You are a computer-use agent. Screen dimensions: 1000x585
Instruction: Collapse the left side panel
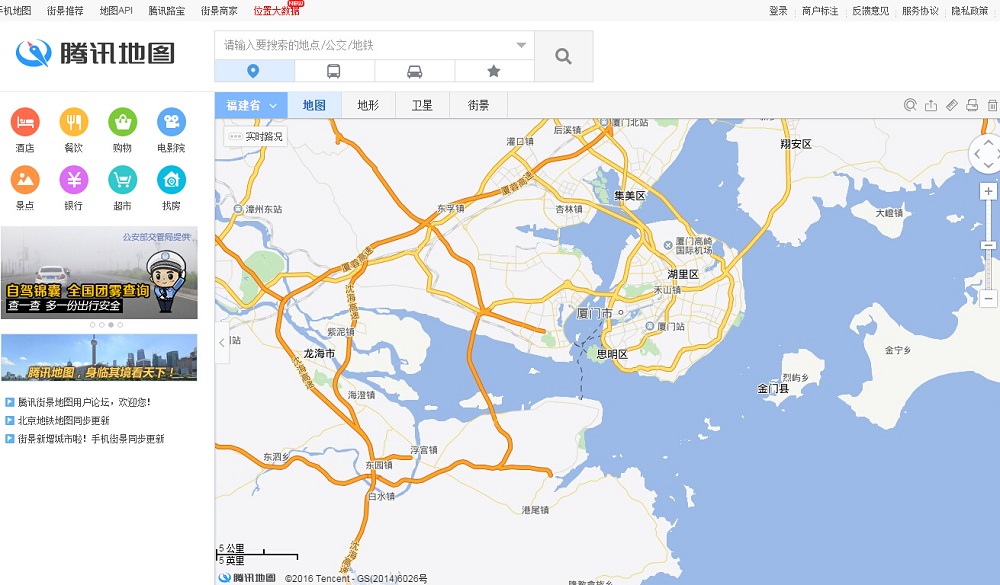(222, 343)
